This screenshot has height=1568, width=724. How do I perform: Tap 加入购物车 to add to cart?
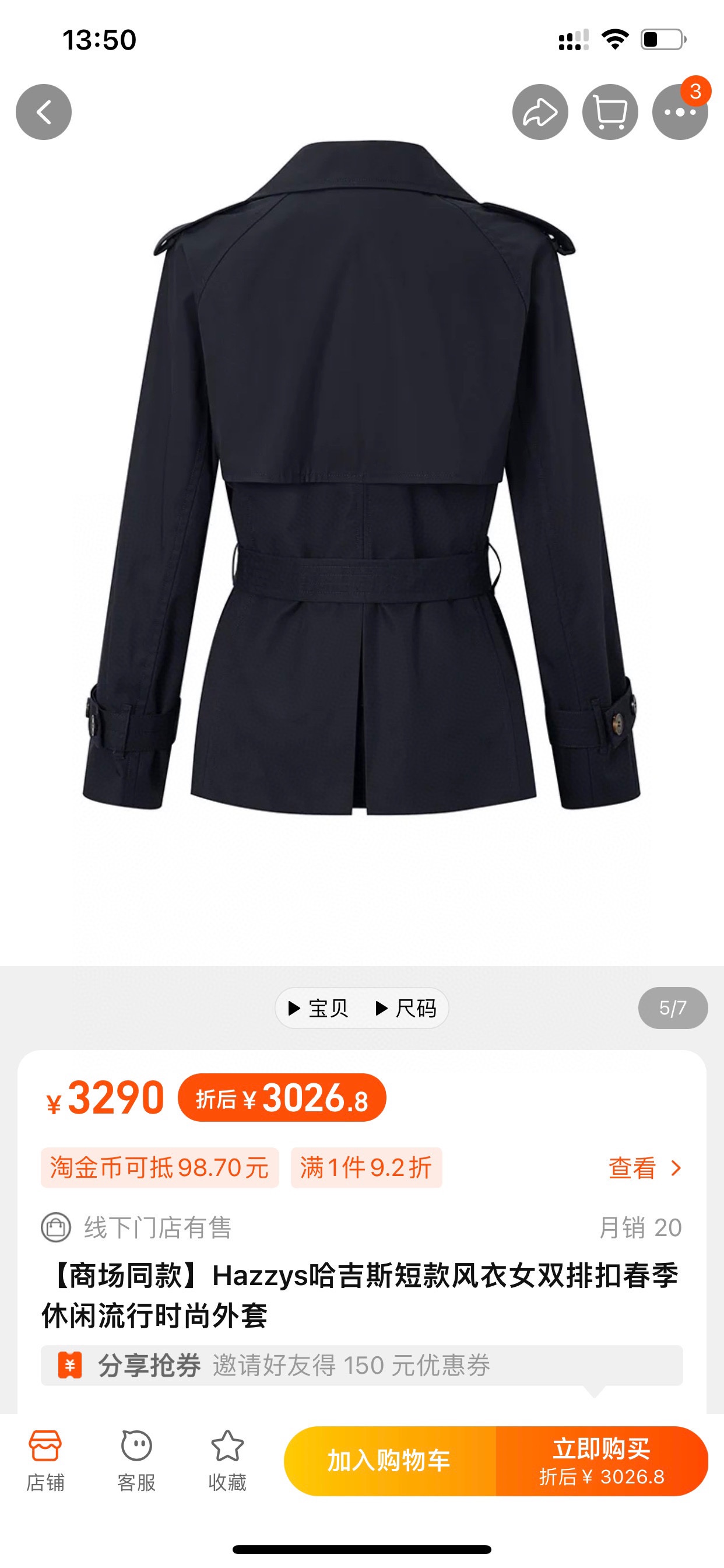(389, 1461)
